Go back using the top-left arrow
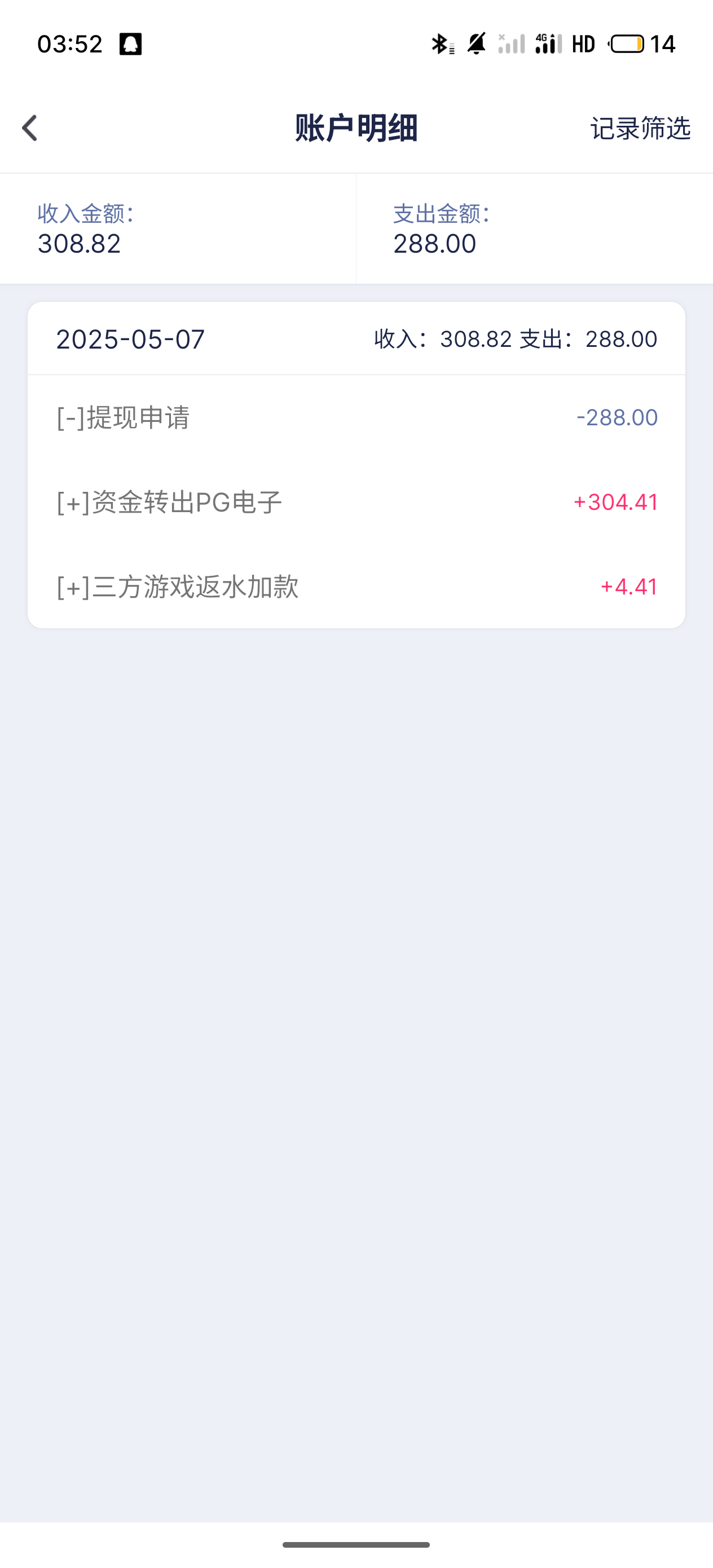This screenshot has height=1568, width=713. tap(29, 128)
